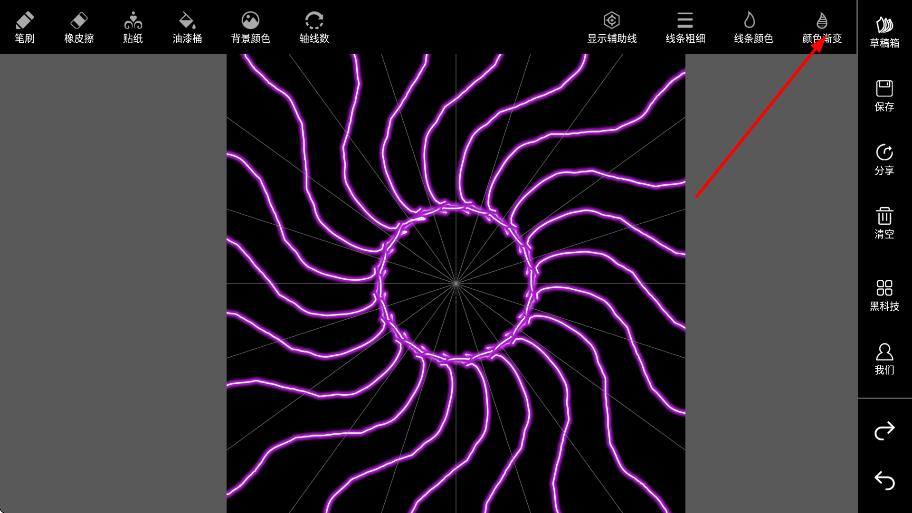The height and width of the screenshot is (513, 912).
Task: Open the 草稿箱 drafts box
Action: (x=884, y=31)
